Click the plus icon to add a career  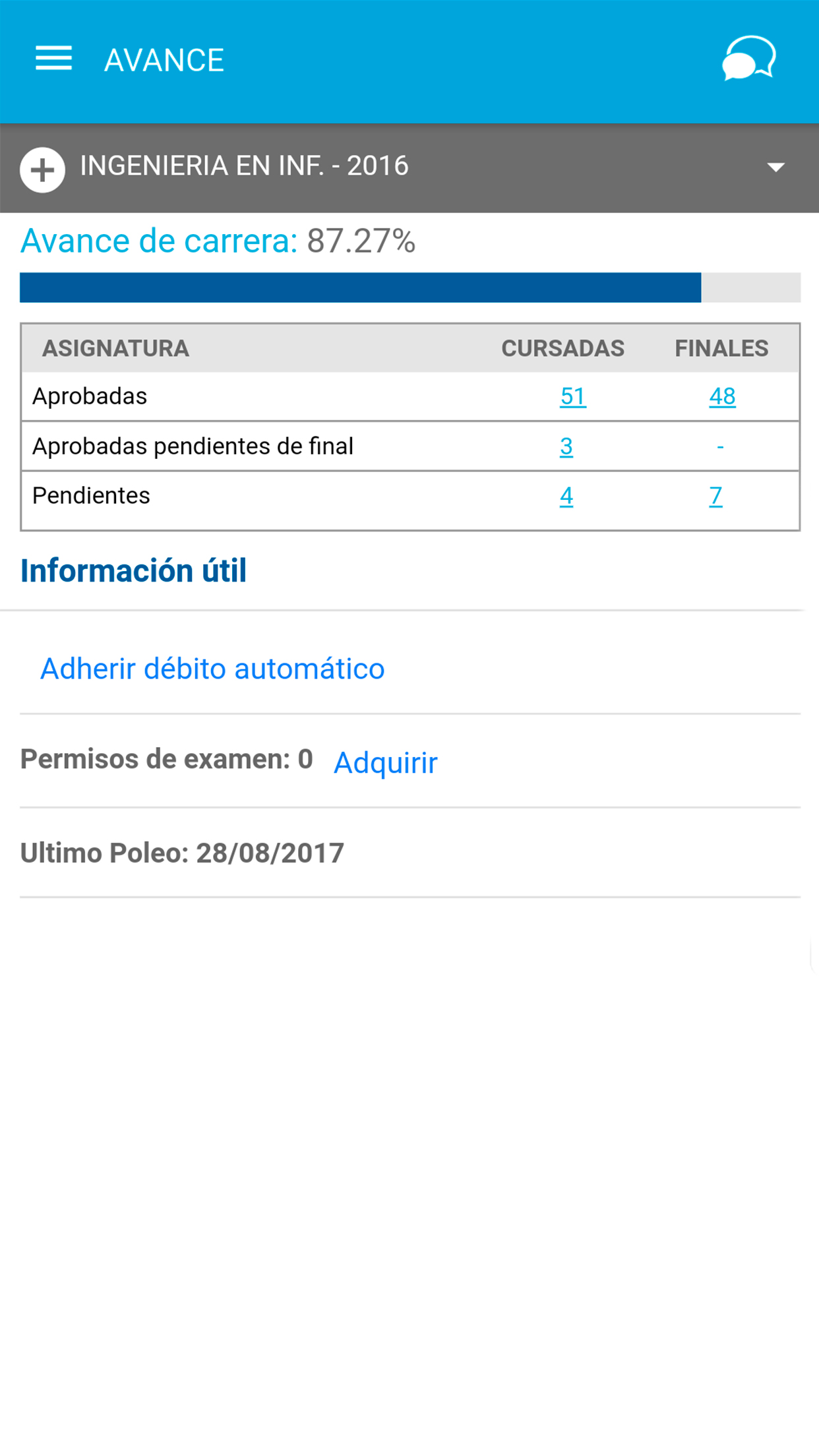[42, 167]
